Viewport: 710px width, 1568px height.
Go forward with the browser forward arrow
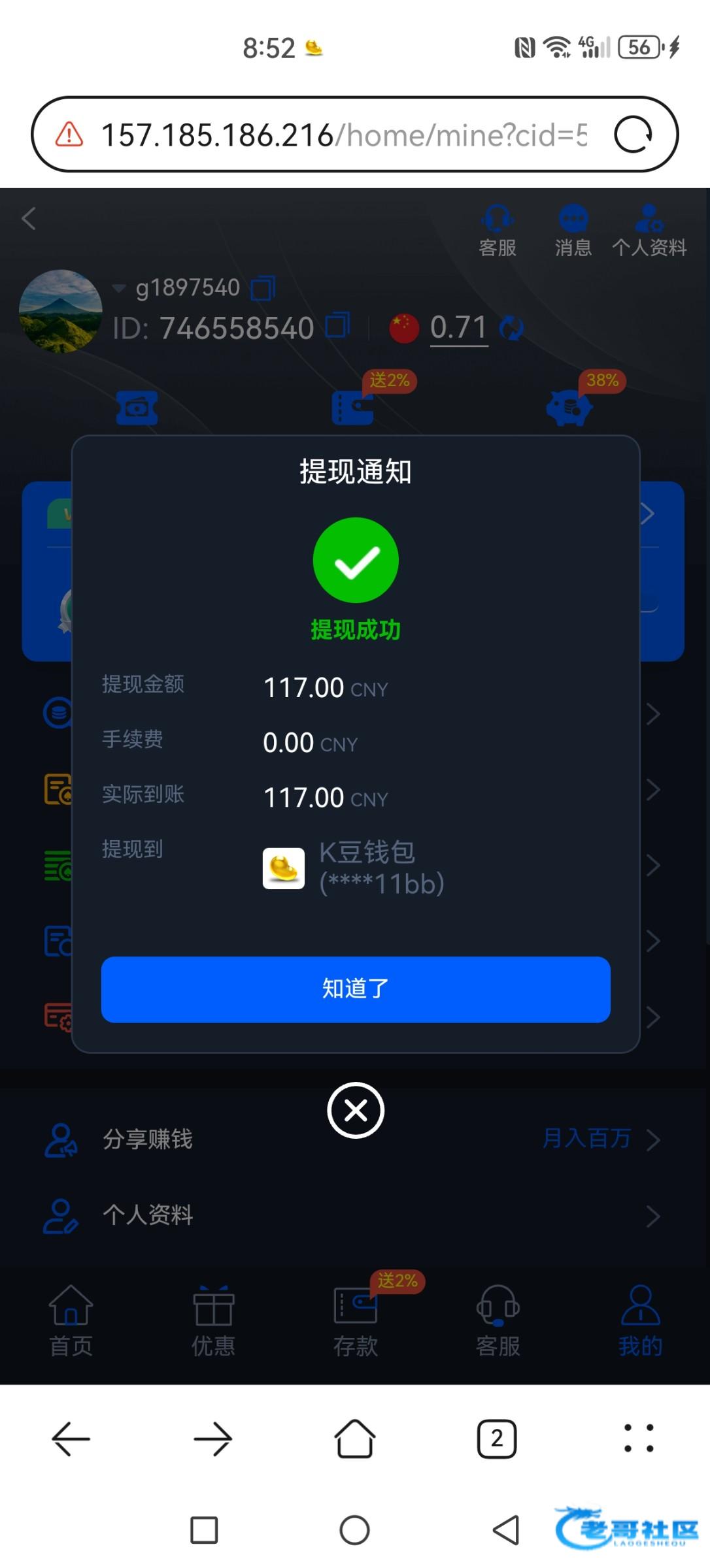pyautogui.click(x=213, y=1439)
